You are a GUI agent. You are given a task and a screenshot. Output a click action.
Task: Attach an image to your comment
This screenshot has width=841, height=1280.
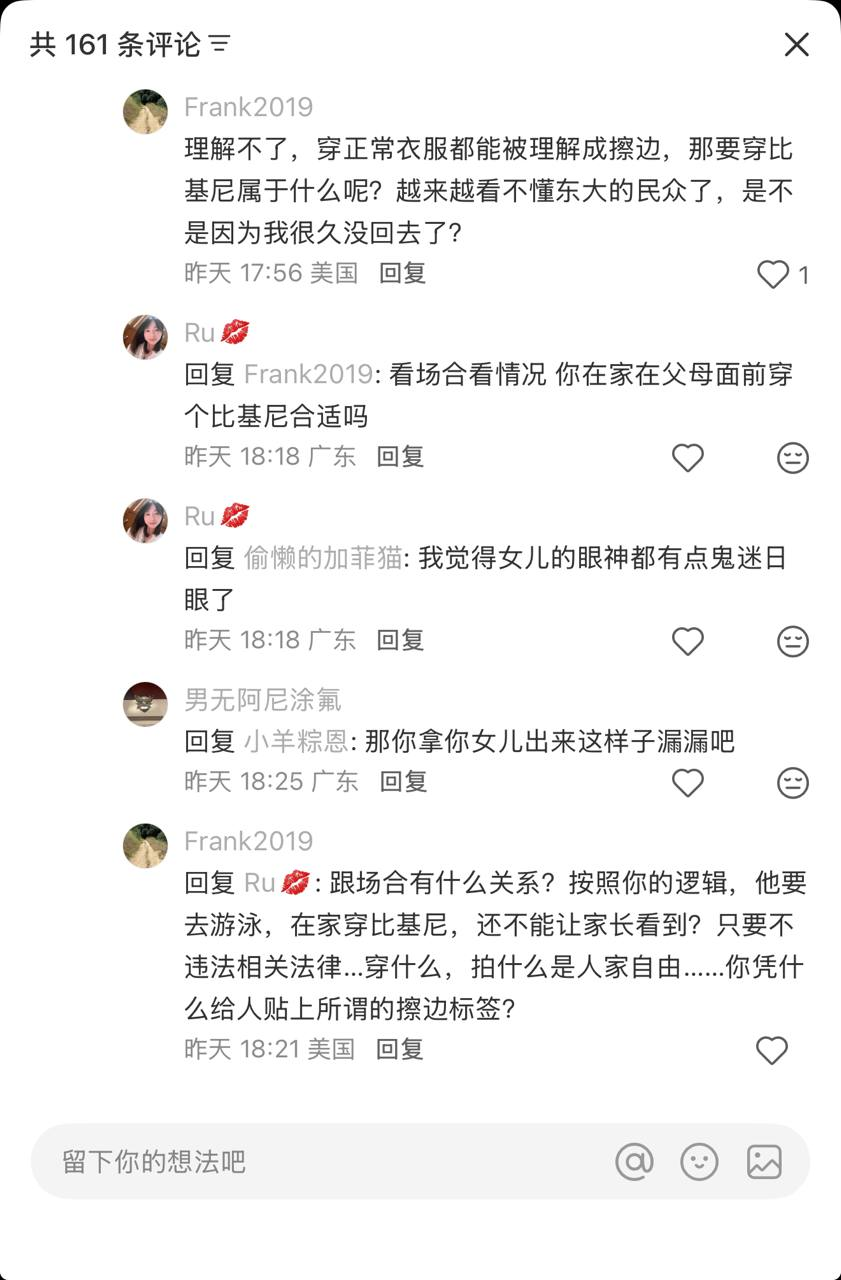764,1162
